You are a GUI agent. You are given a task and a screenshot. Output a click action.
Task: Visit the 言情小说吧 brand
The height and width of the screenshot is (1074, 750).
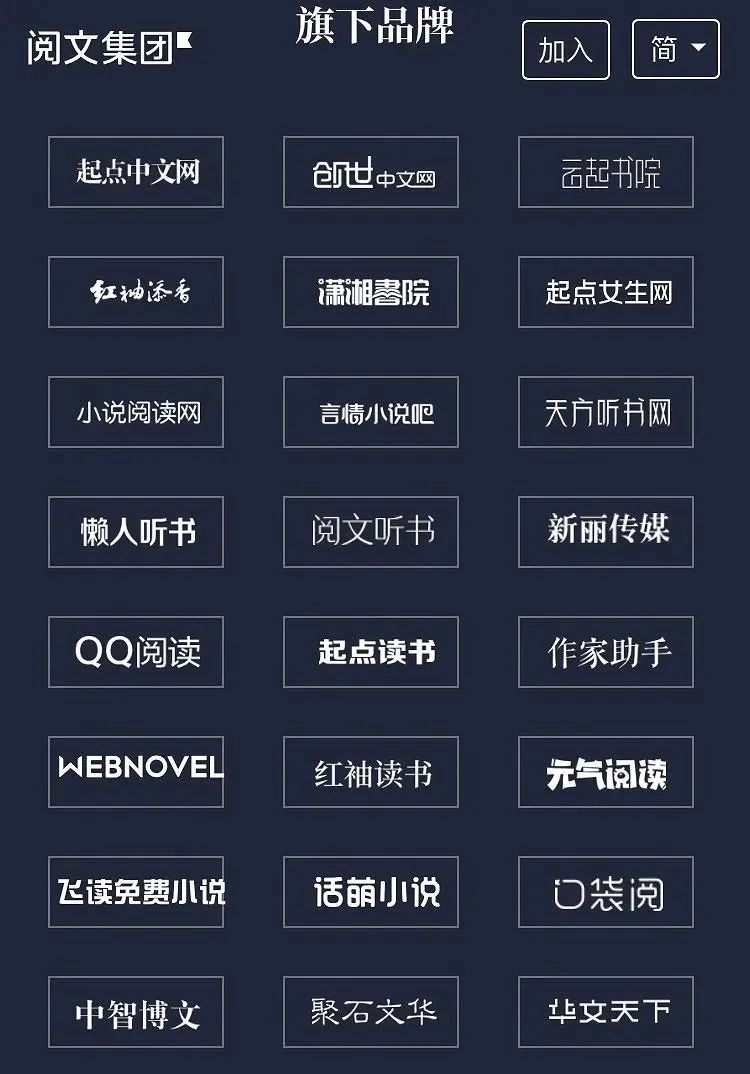point(371,412)
